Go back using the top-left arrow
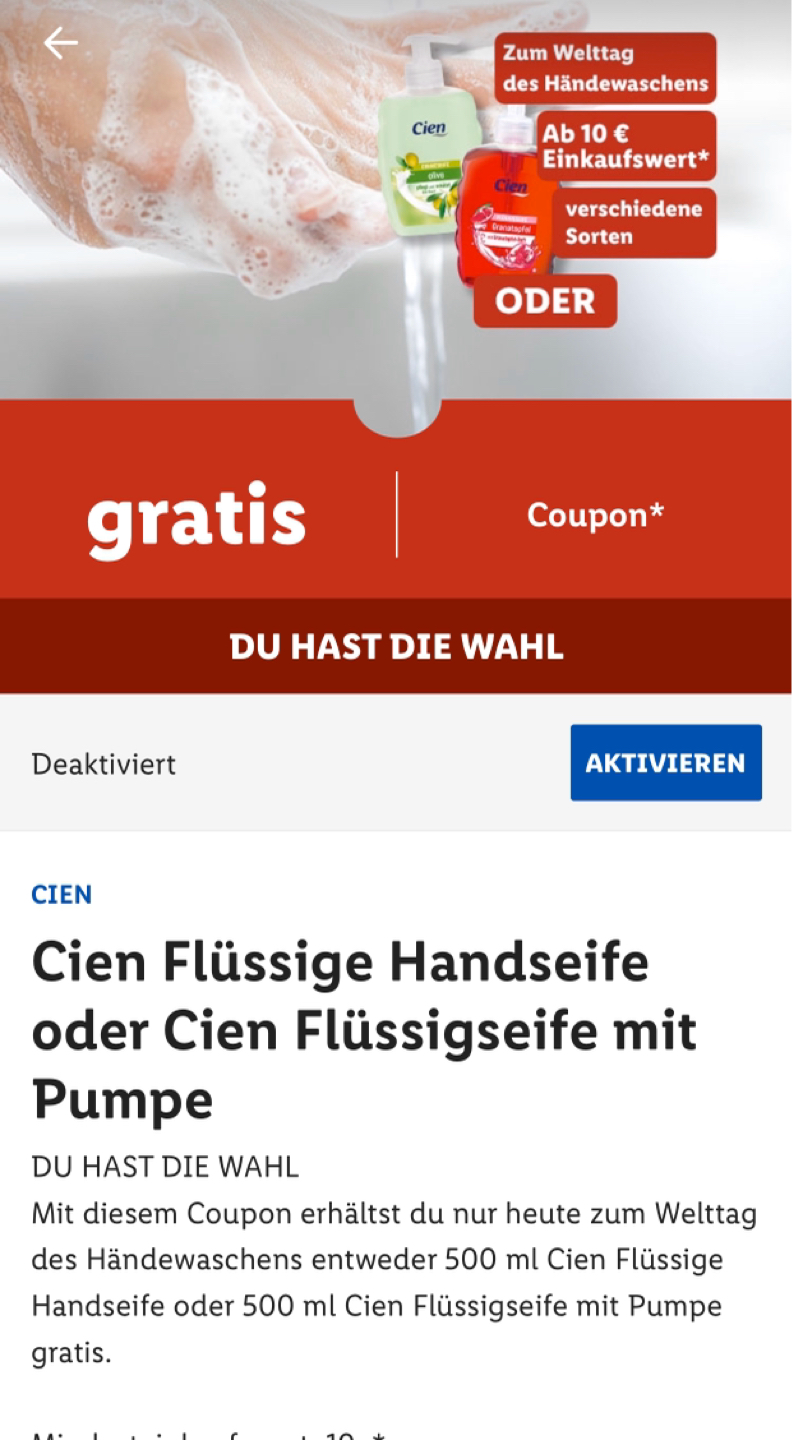 tap(61, 43)
